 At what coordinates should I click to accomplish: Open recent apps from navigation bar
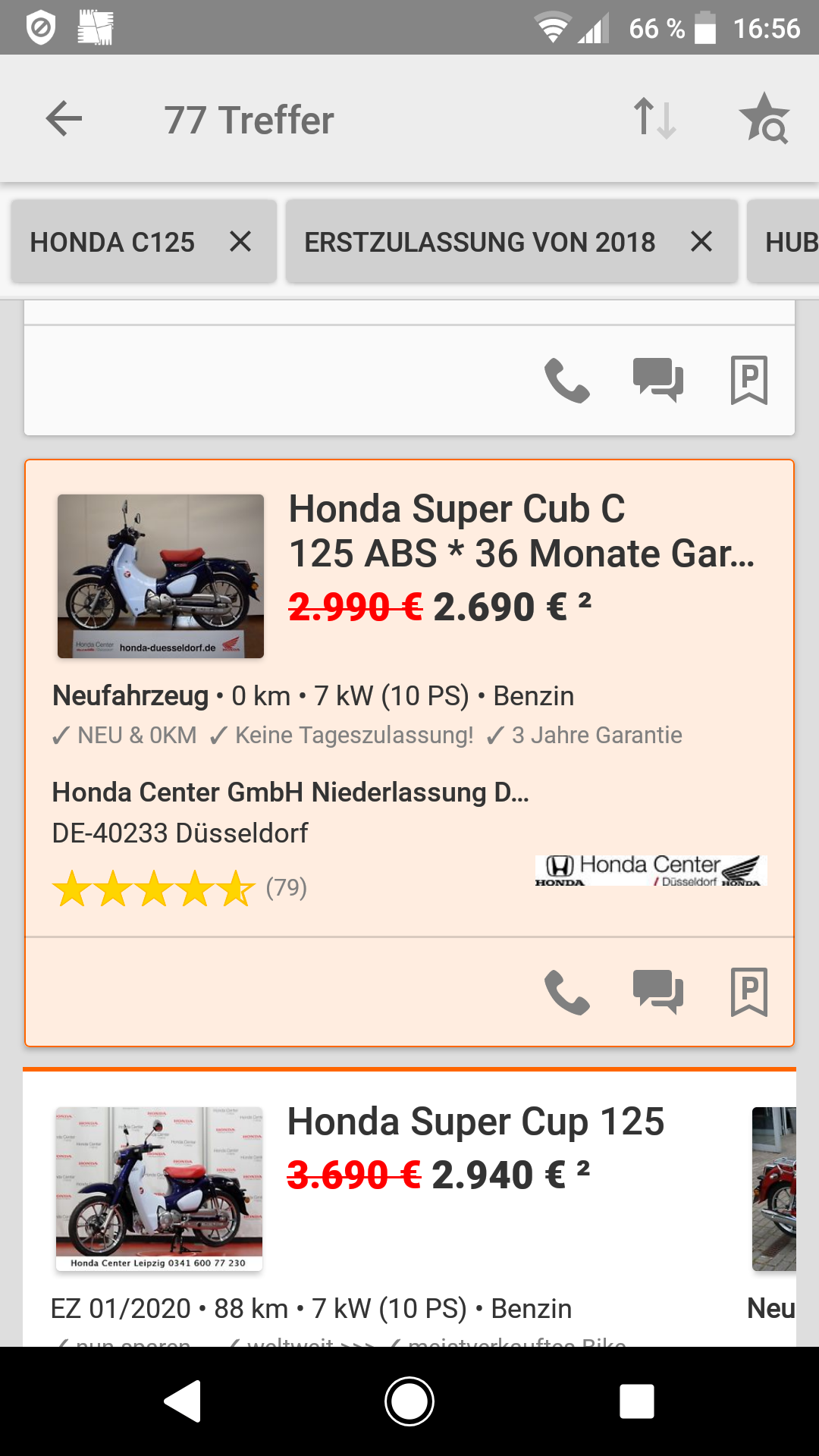[x=636, y=1401]
